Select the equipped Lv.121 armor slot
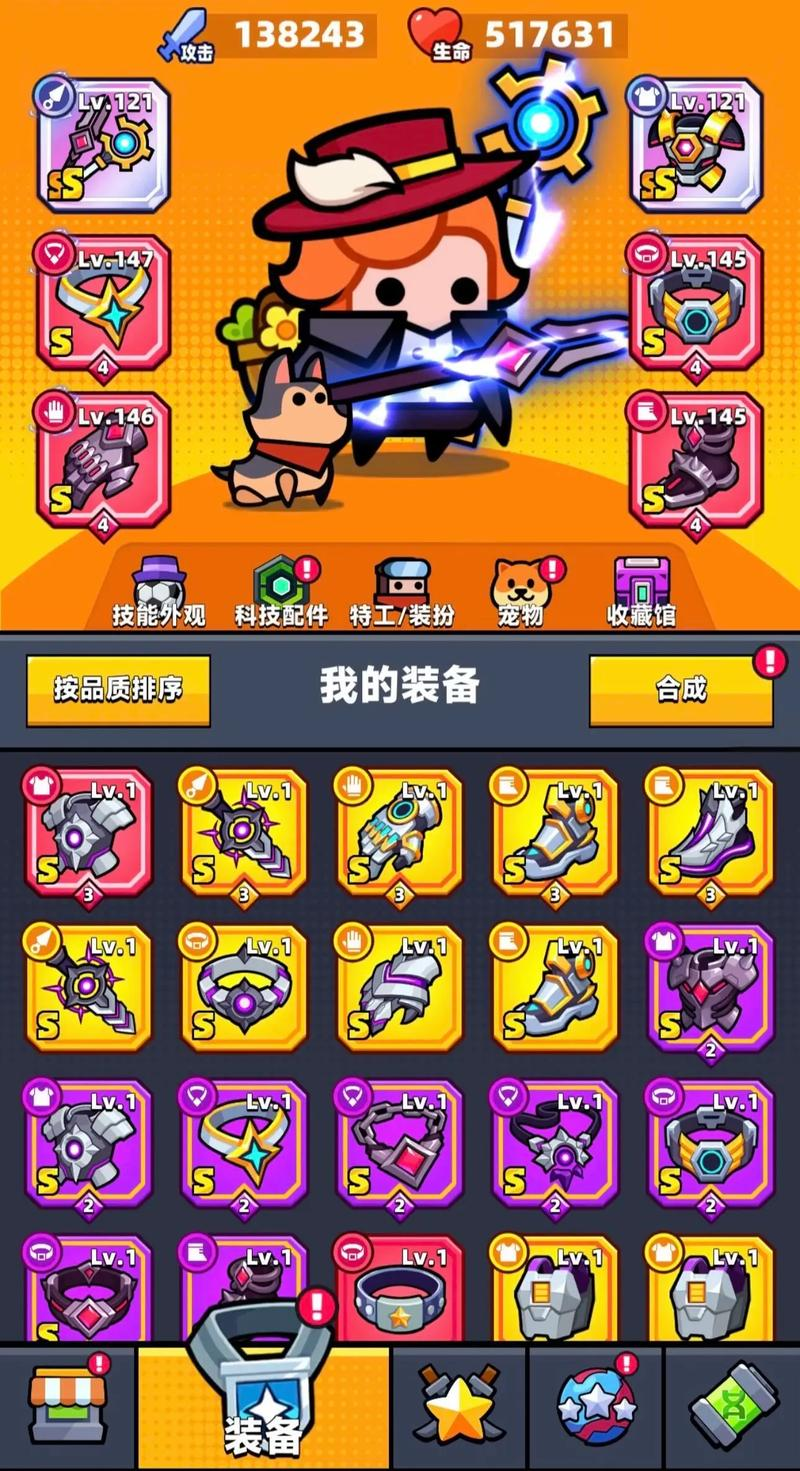Screen dimensions: 800x1471 tap(696, 146)
